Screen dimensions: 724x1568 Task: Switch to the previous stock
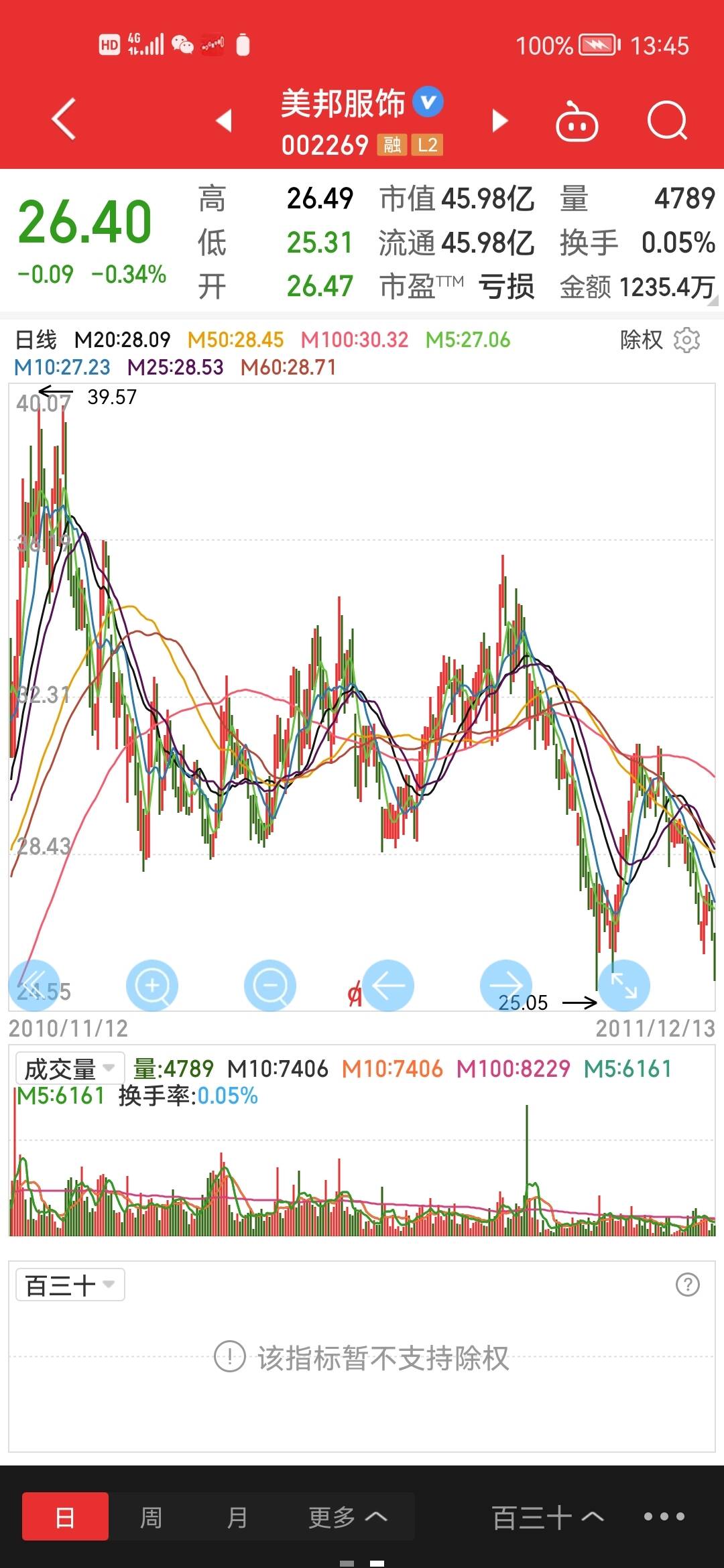[224, 121]
